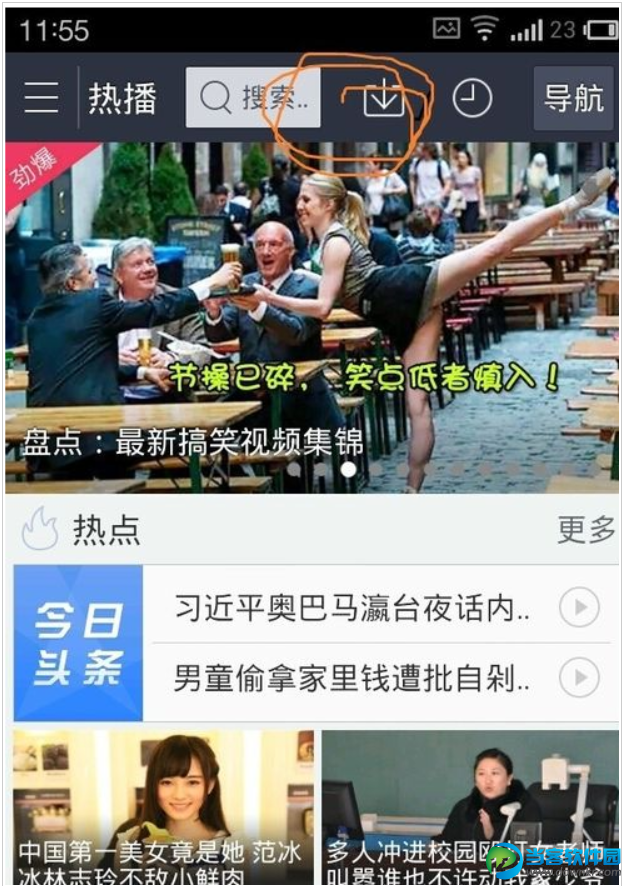Image resolution: width=622 pixels, height=886 pixels.
Task: Open the 今日头条 tile
Action: [79, 643]
